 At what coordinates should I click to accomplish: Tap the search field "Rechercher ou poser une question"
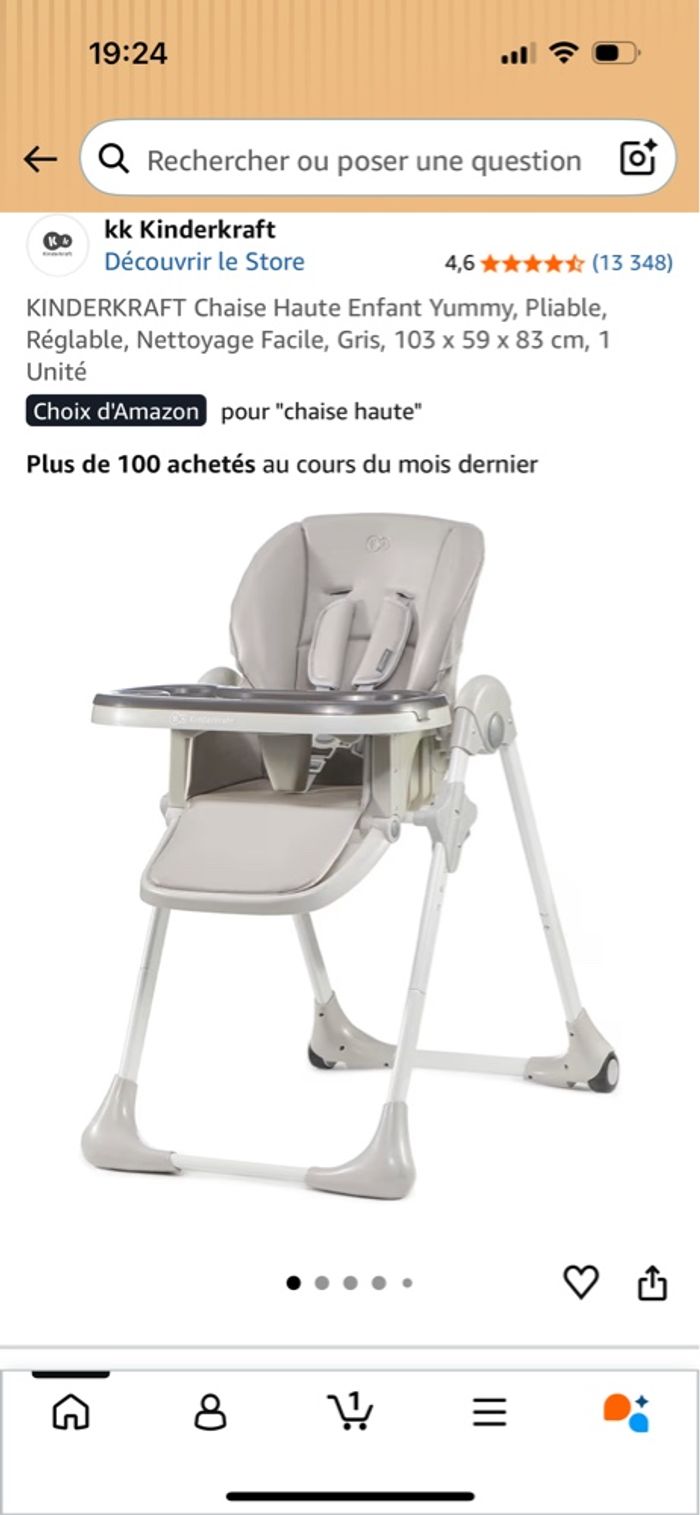pos(360,160)
